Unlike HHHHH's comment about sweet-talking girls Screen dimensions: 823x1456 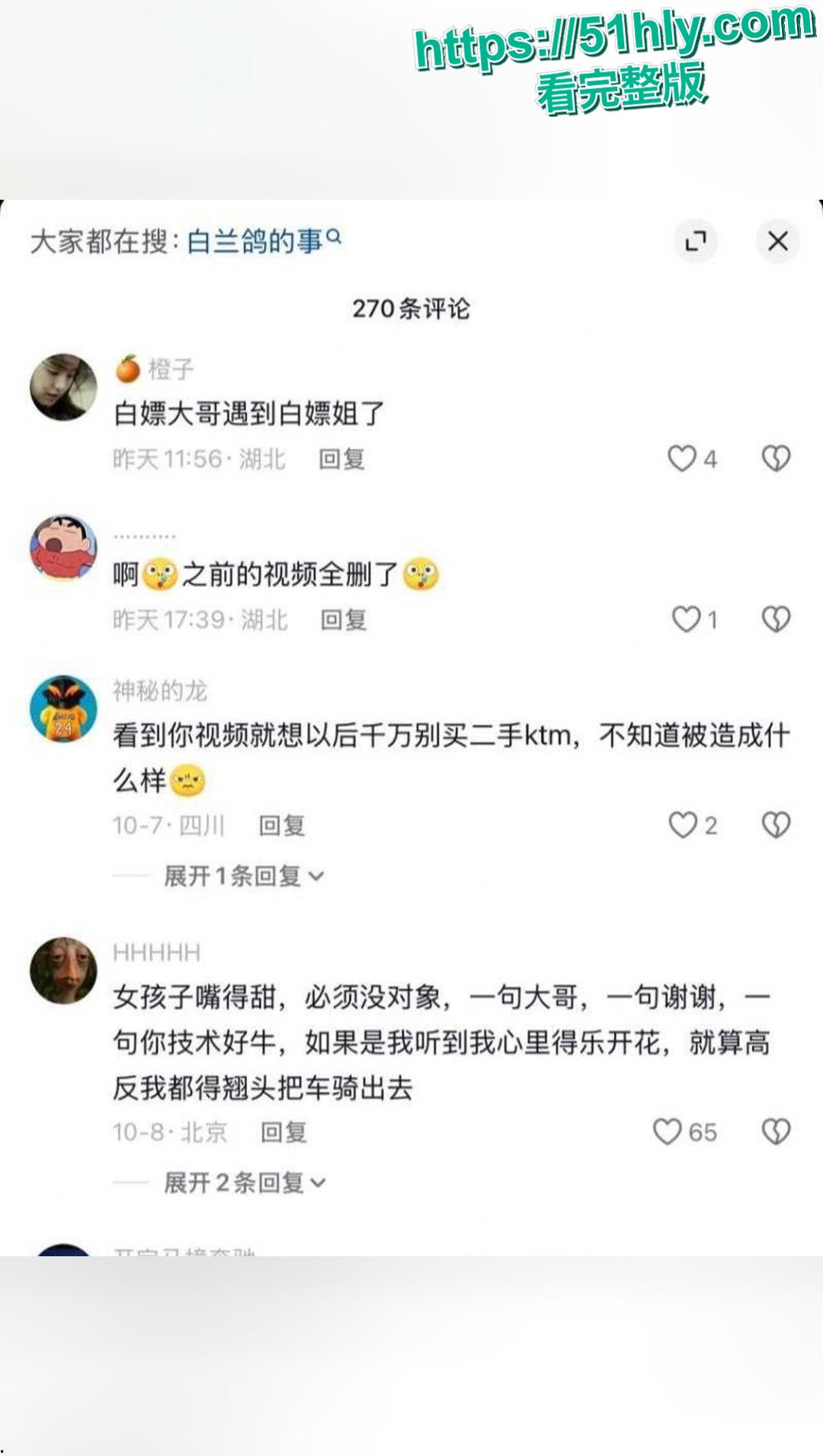(x=671, y=1133)
